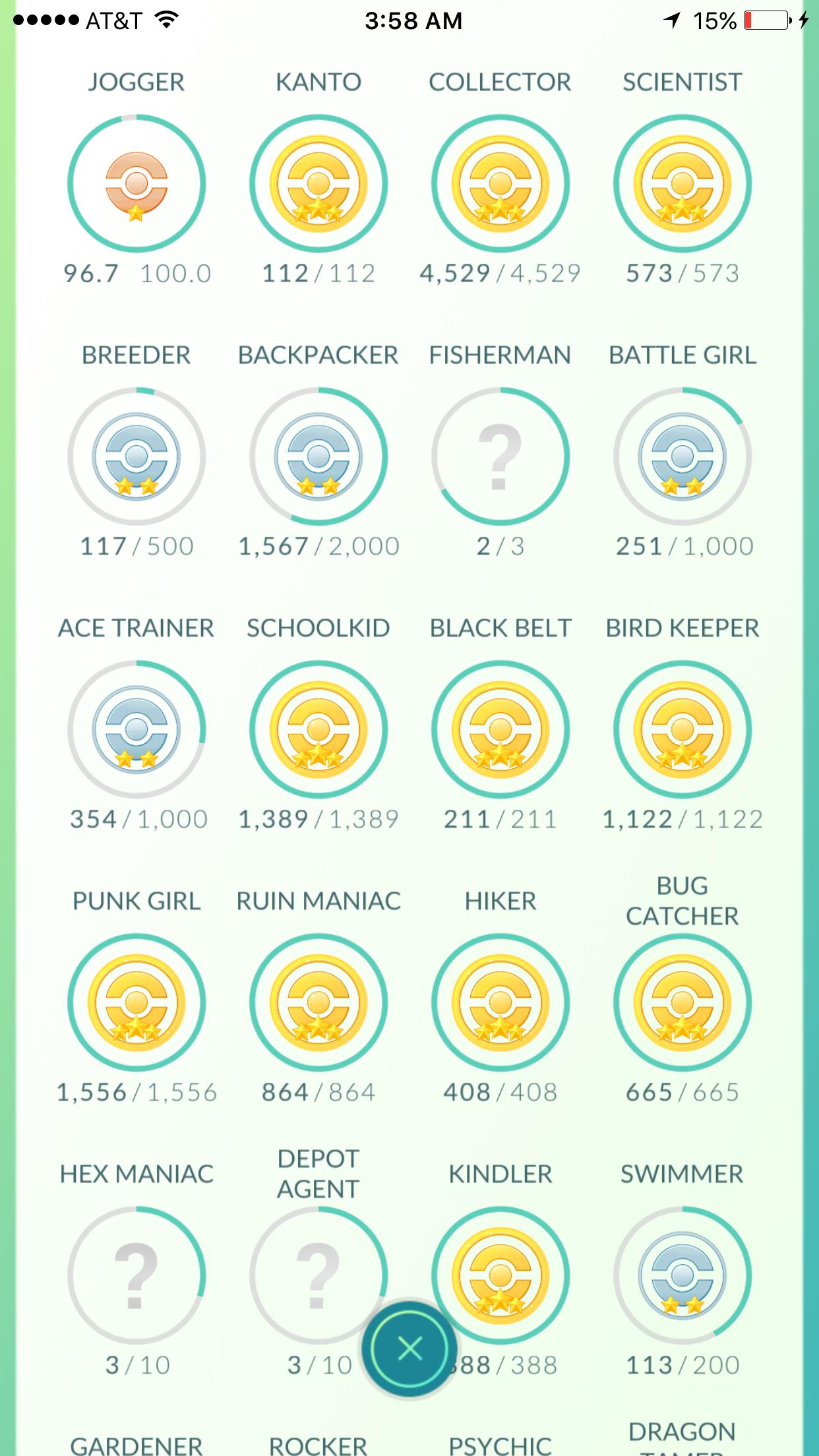View the Kanto medal details
This screenshot has height=1456, width=819.
tap(318, 183)
